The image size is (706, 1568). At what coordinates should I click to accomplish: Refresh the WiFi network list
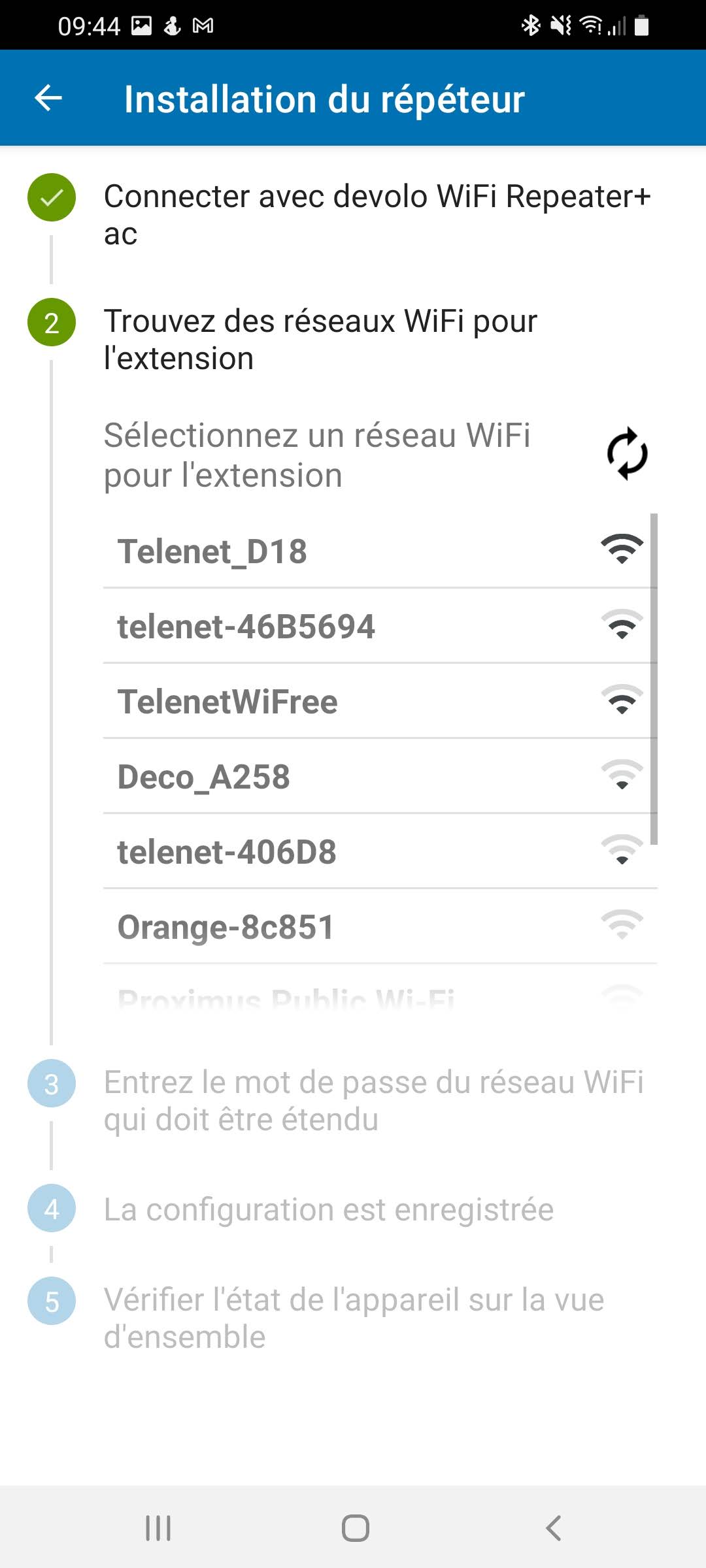626,454
